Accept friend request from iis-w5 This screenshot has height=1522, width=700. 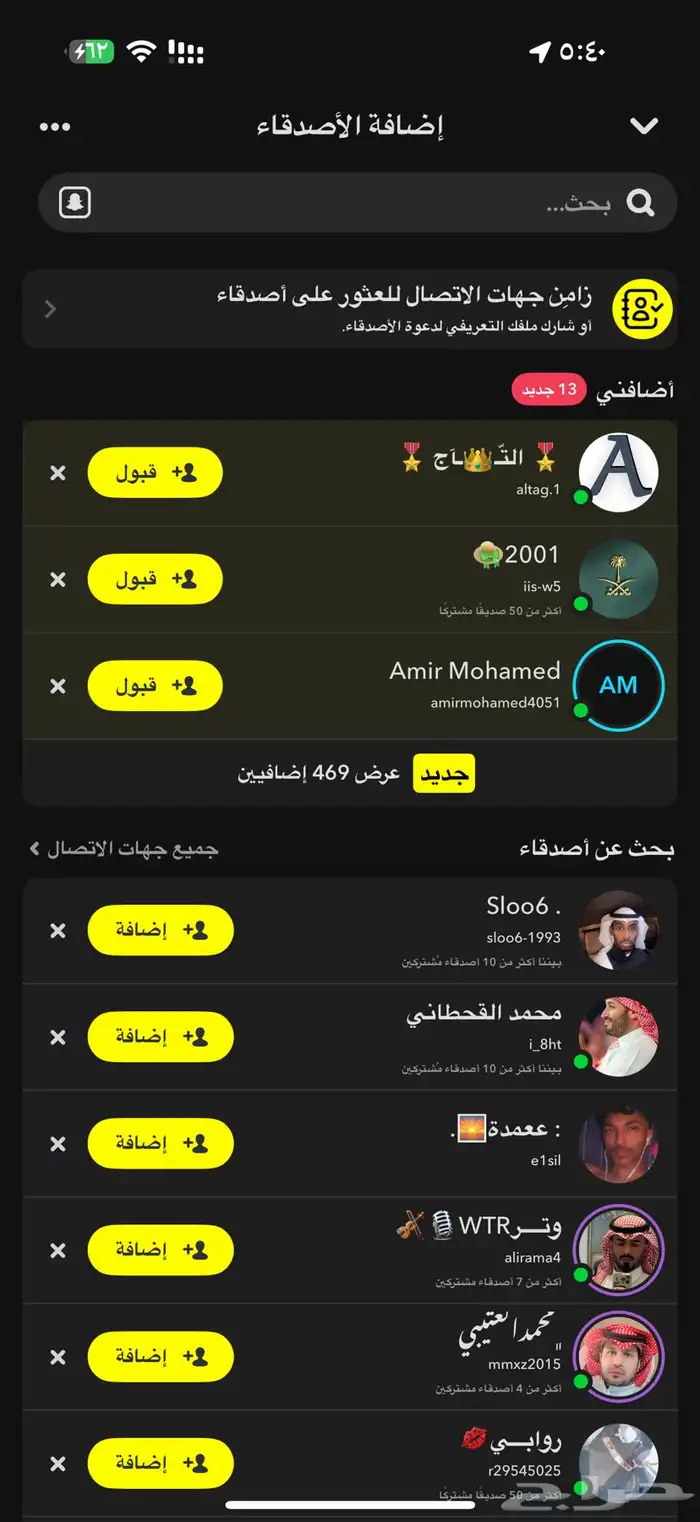[155, 579]
